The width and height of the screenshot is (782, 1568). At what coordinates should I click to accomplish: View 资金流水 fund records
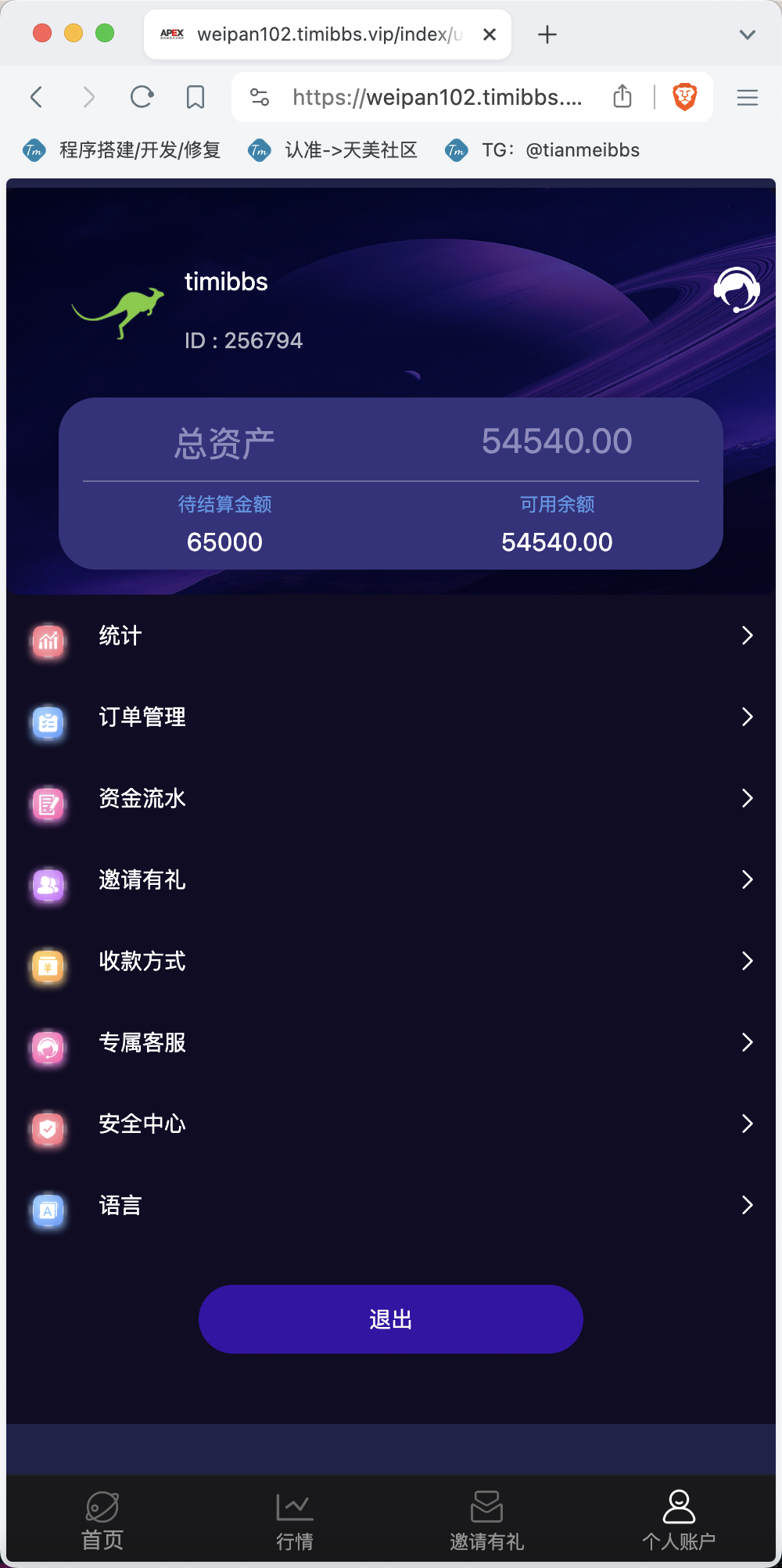(x=391, y=799)
